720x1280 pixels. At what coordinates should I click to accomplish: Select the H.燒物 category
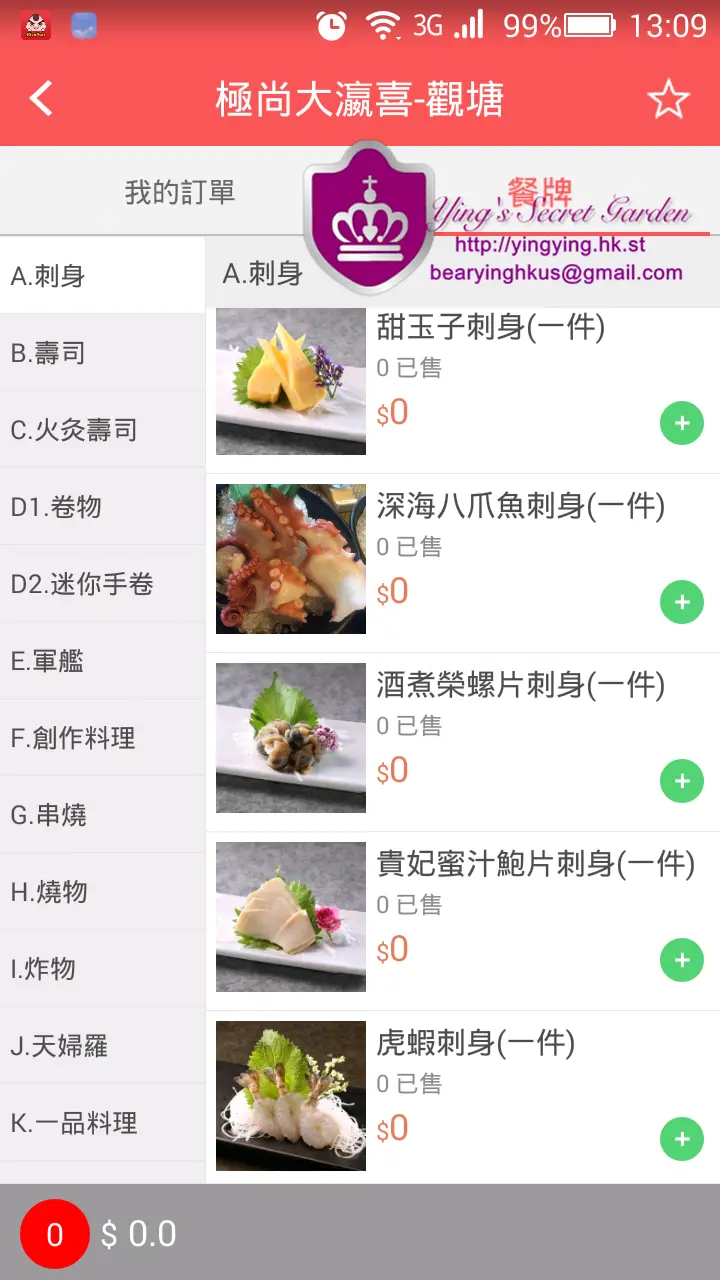pos(102,892)
